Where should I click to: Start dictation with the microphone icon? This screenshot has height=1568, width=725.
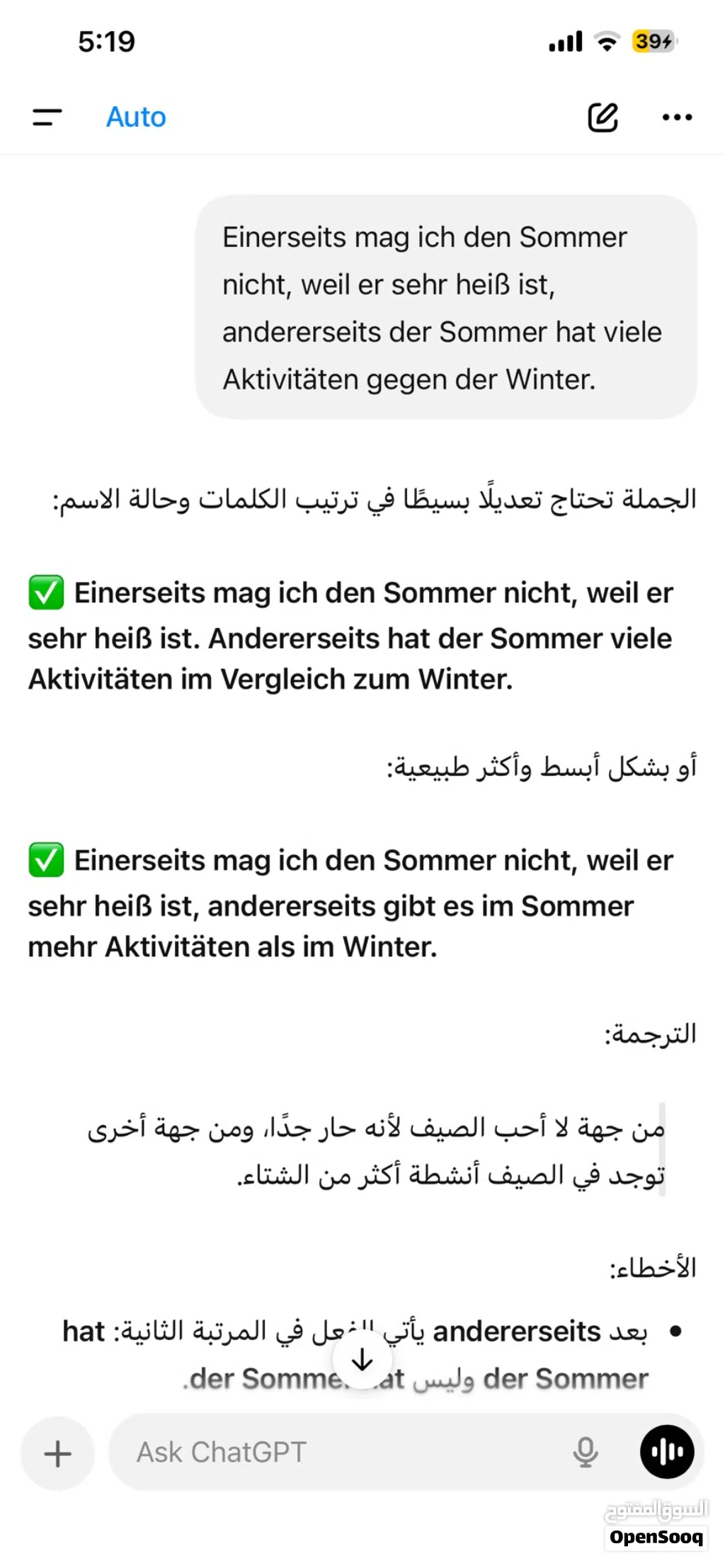585,1453
